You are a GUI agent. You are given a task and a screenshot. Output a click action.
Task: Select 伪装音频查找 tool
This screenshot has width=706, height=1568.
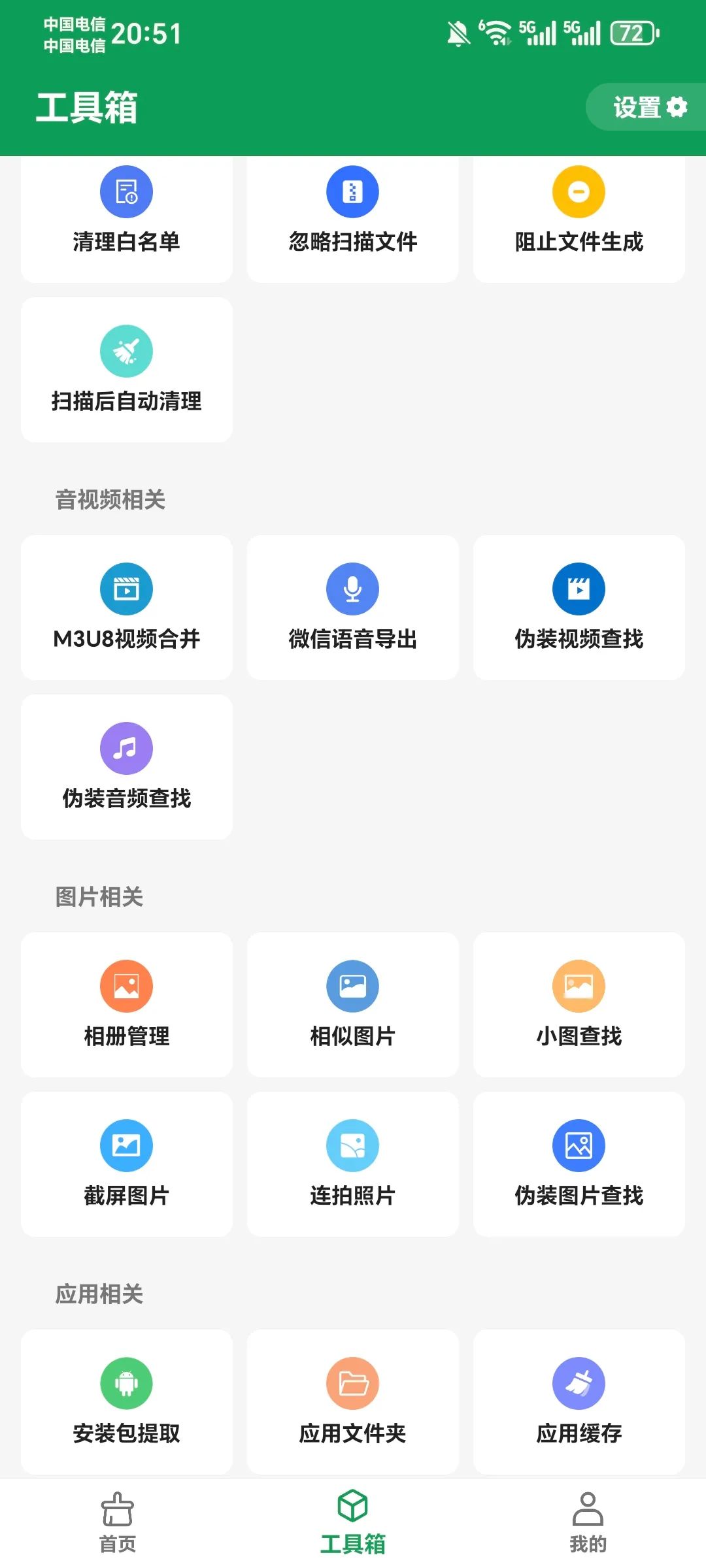pos(126,767)
